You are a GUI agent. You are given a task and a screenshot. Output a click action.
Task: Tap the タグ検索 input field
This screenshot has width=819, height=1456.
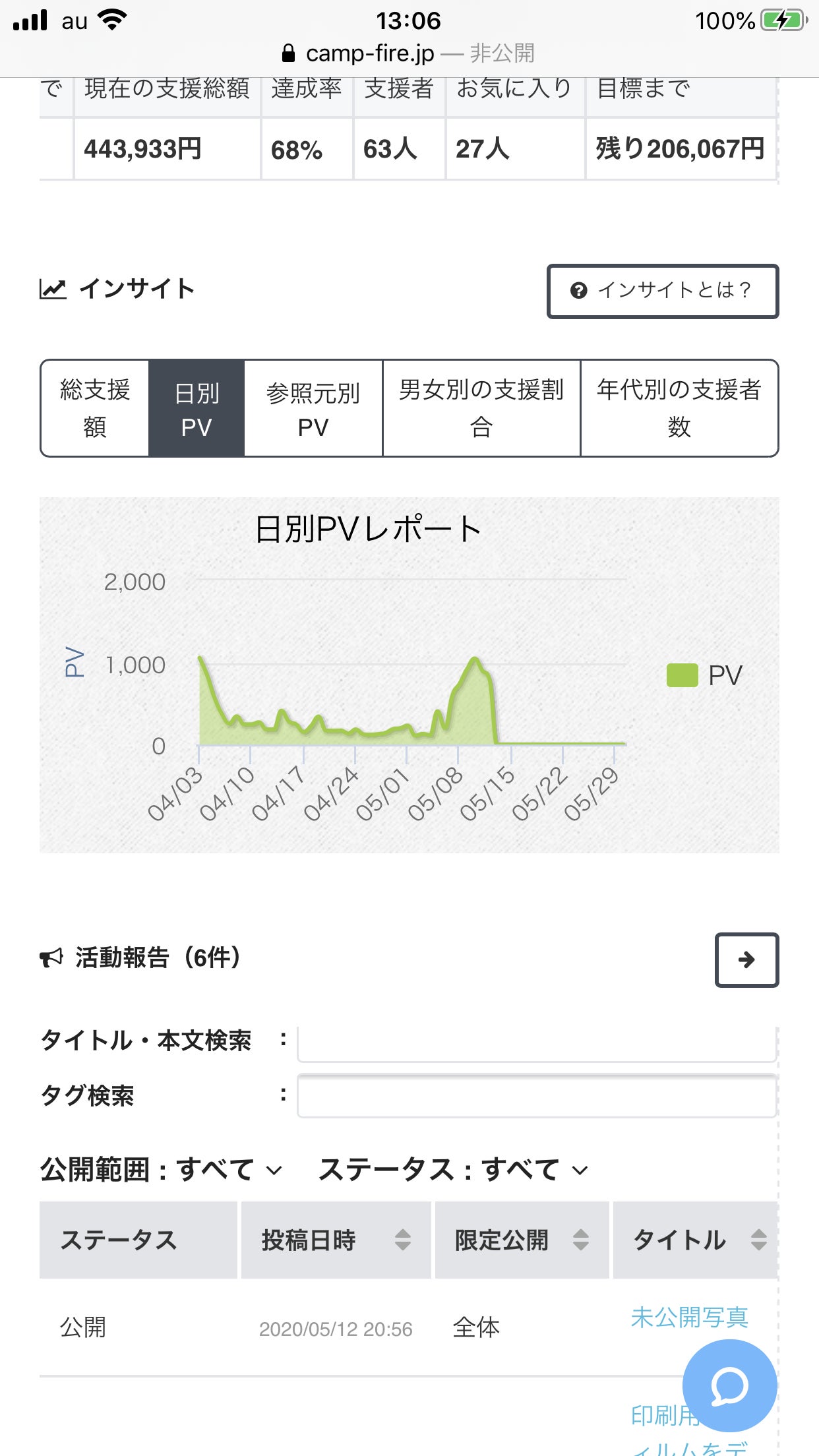click(x=536, y=1096)
